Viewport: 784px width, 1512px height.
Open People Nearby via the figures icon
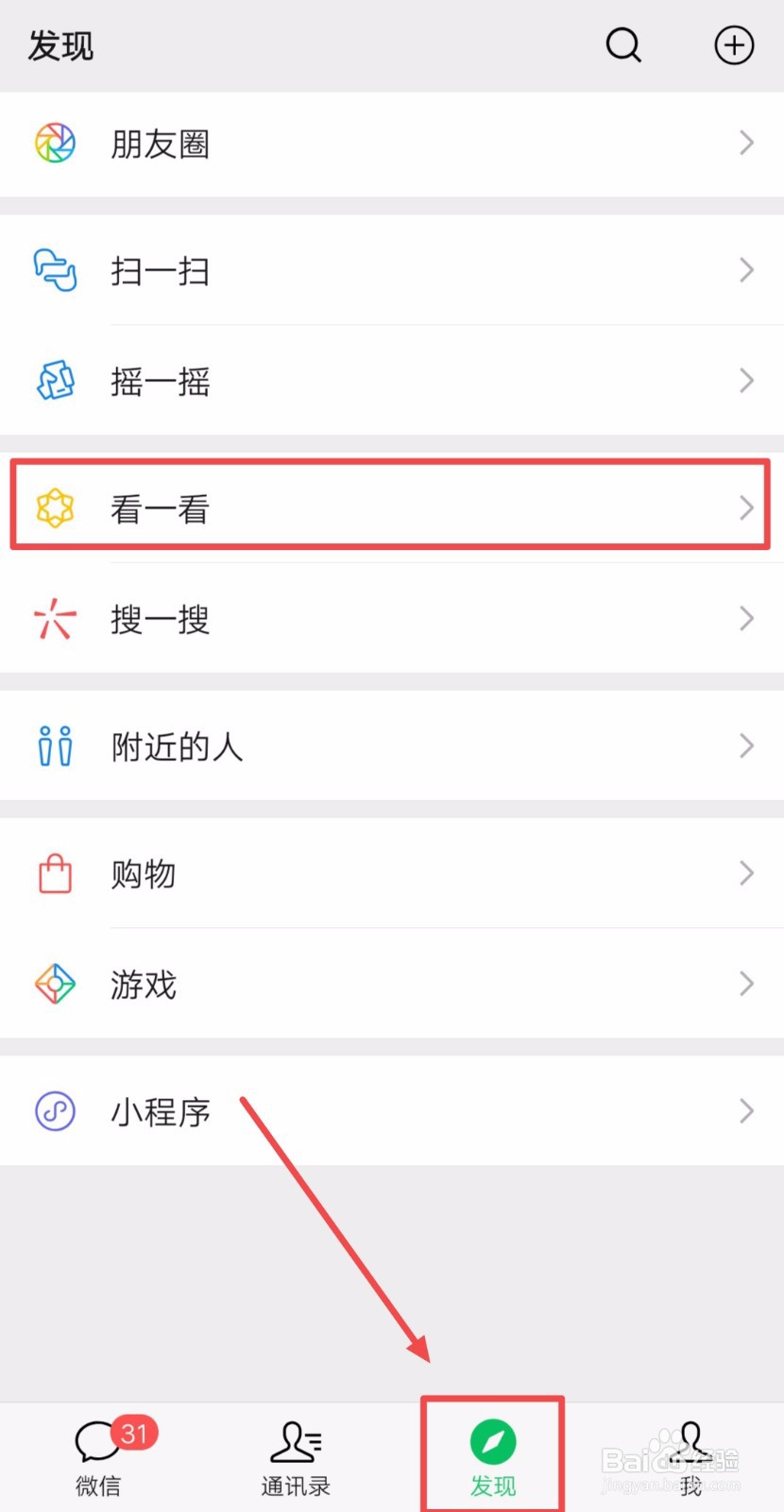coord(54,746)
